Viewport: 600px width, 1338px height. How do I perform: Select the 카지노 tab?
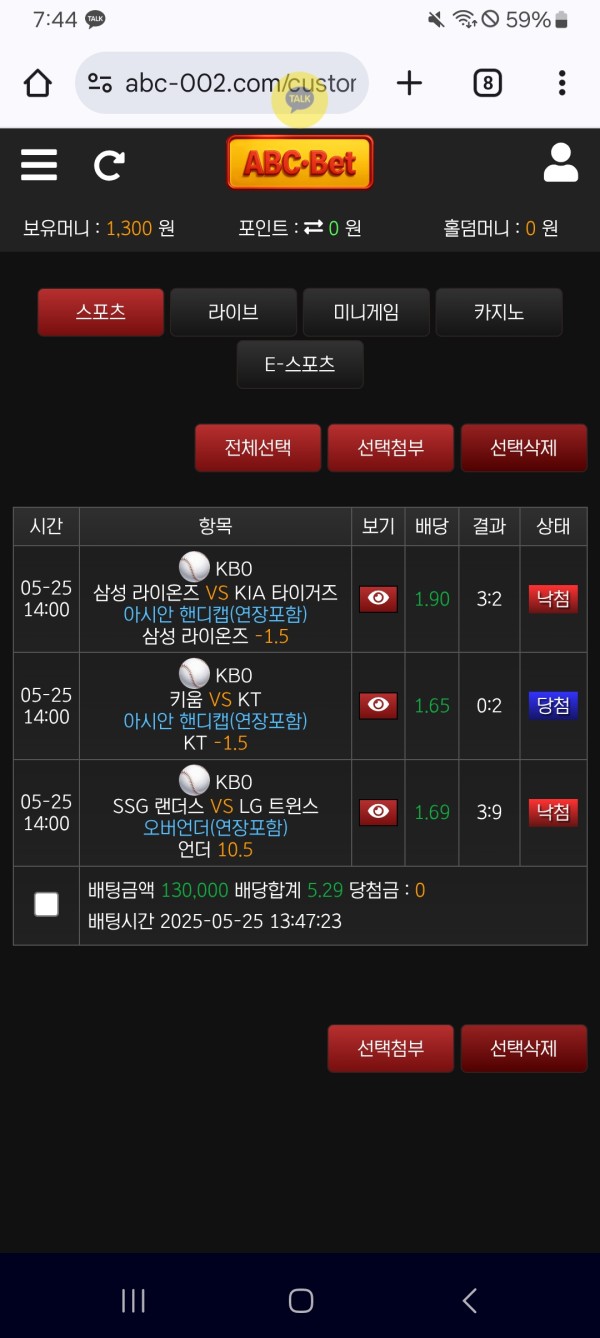(x=498, y=312)
